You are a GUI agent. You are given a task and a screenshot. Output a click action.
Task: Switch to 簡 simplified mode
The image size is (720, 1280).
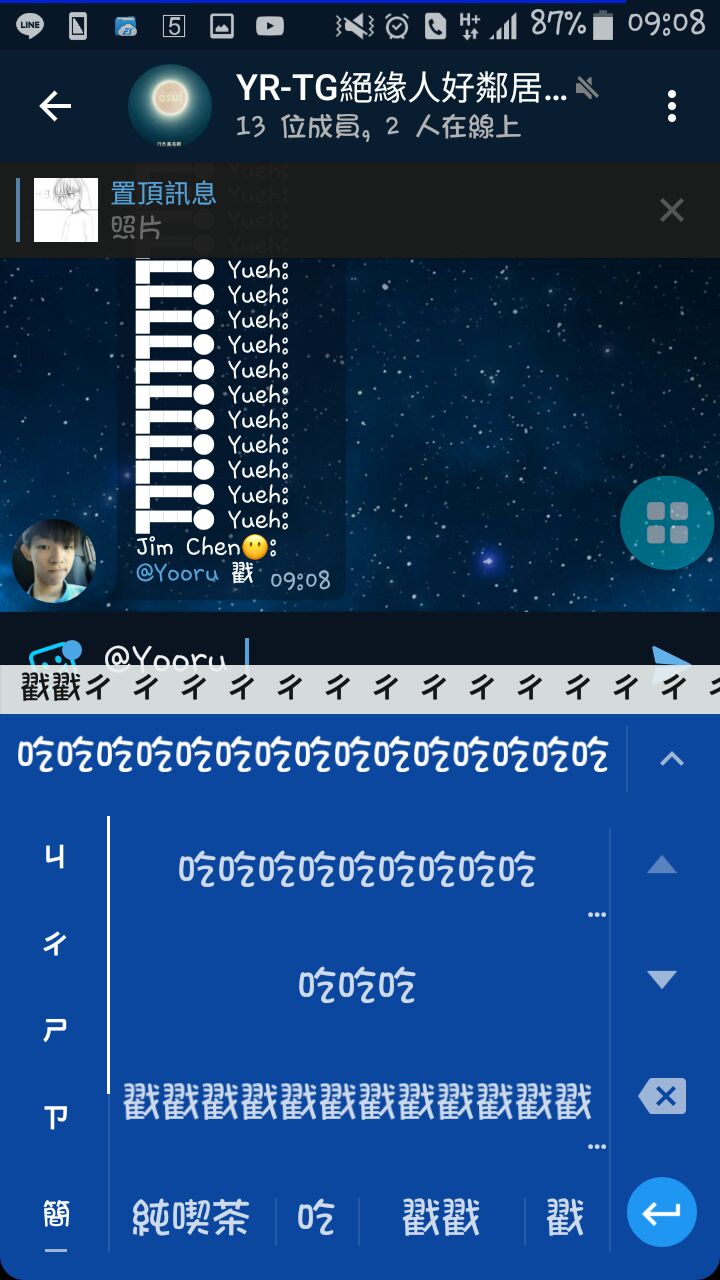[56, 1216]
